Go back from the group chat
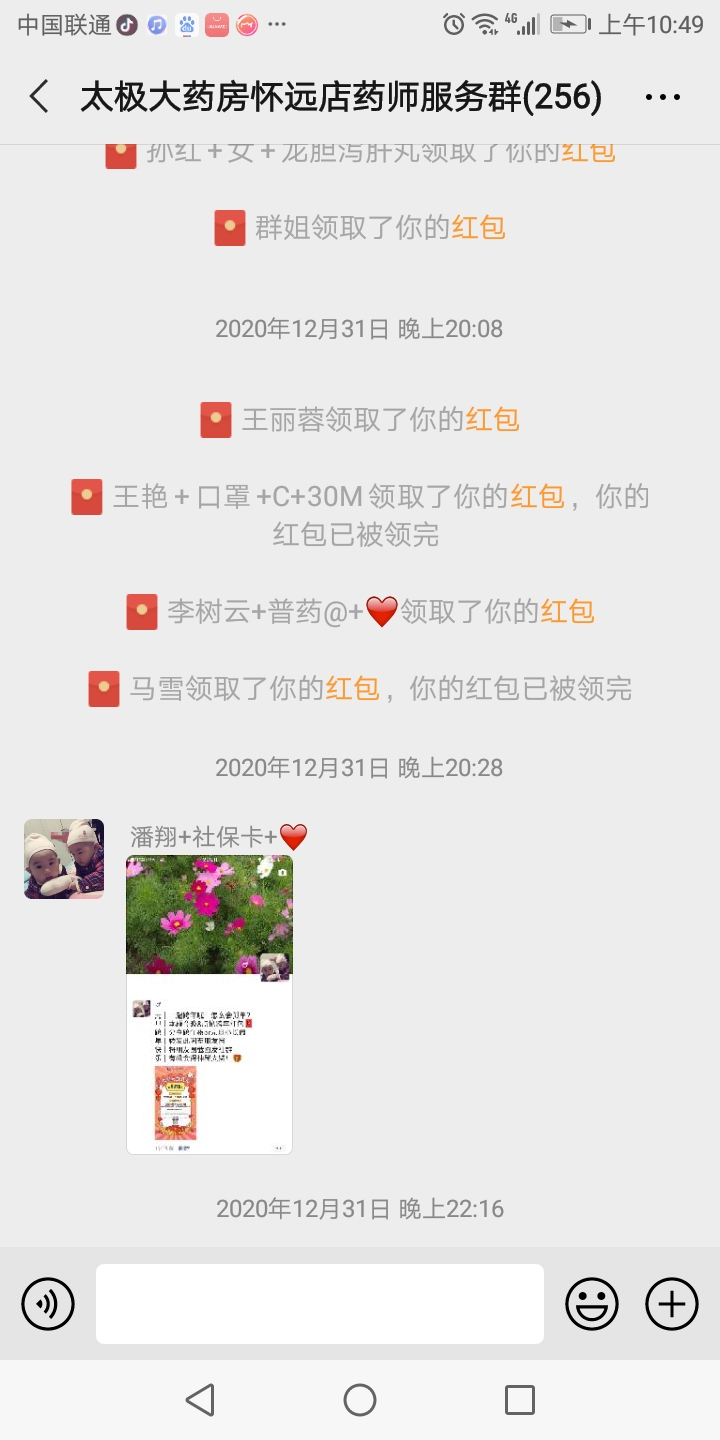 pos(39,97)
